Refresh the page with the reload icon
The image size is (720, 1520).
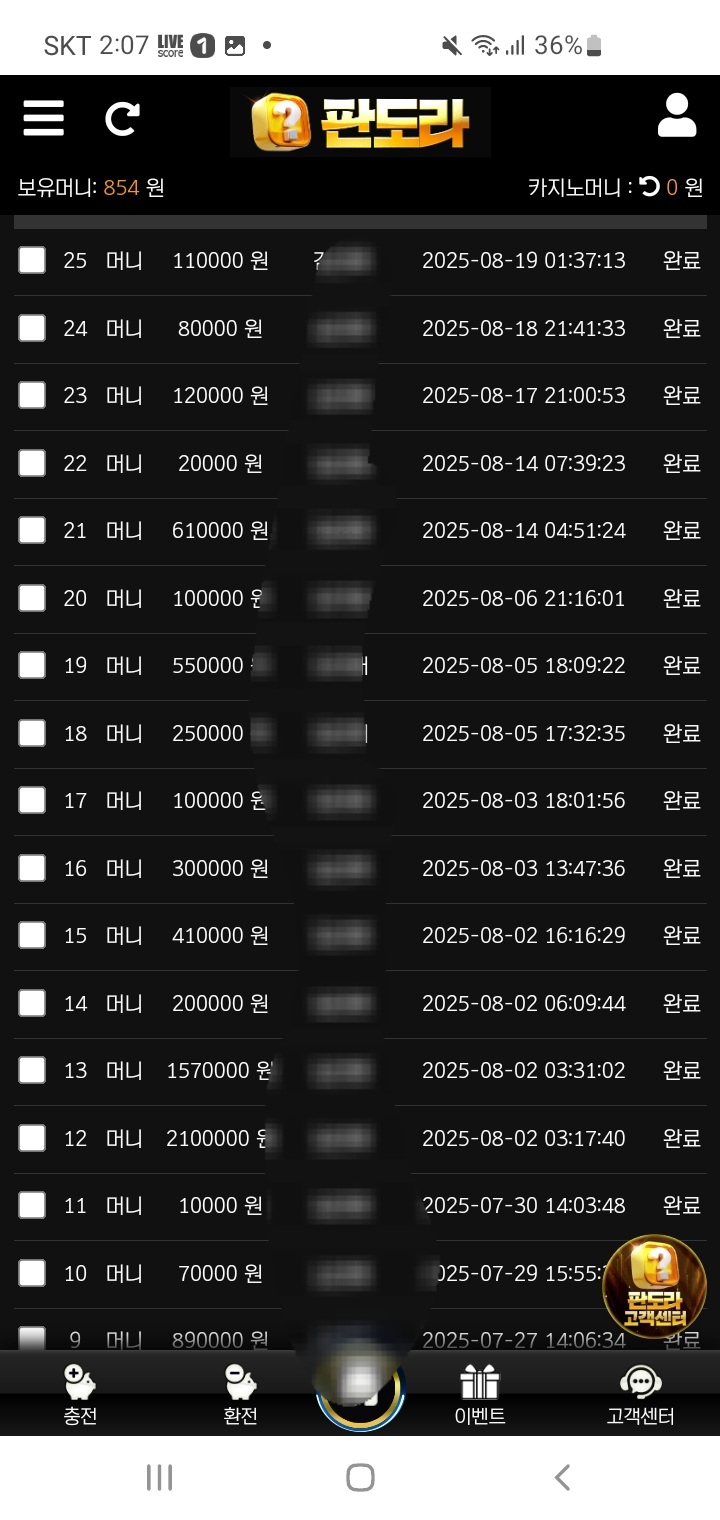click(x=122, y=120)
